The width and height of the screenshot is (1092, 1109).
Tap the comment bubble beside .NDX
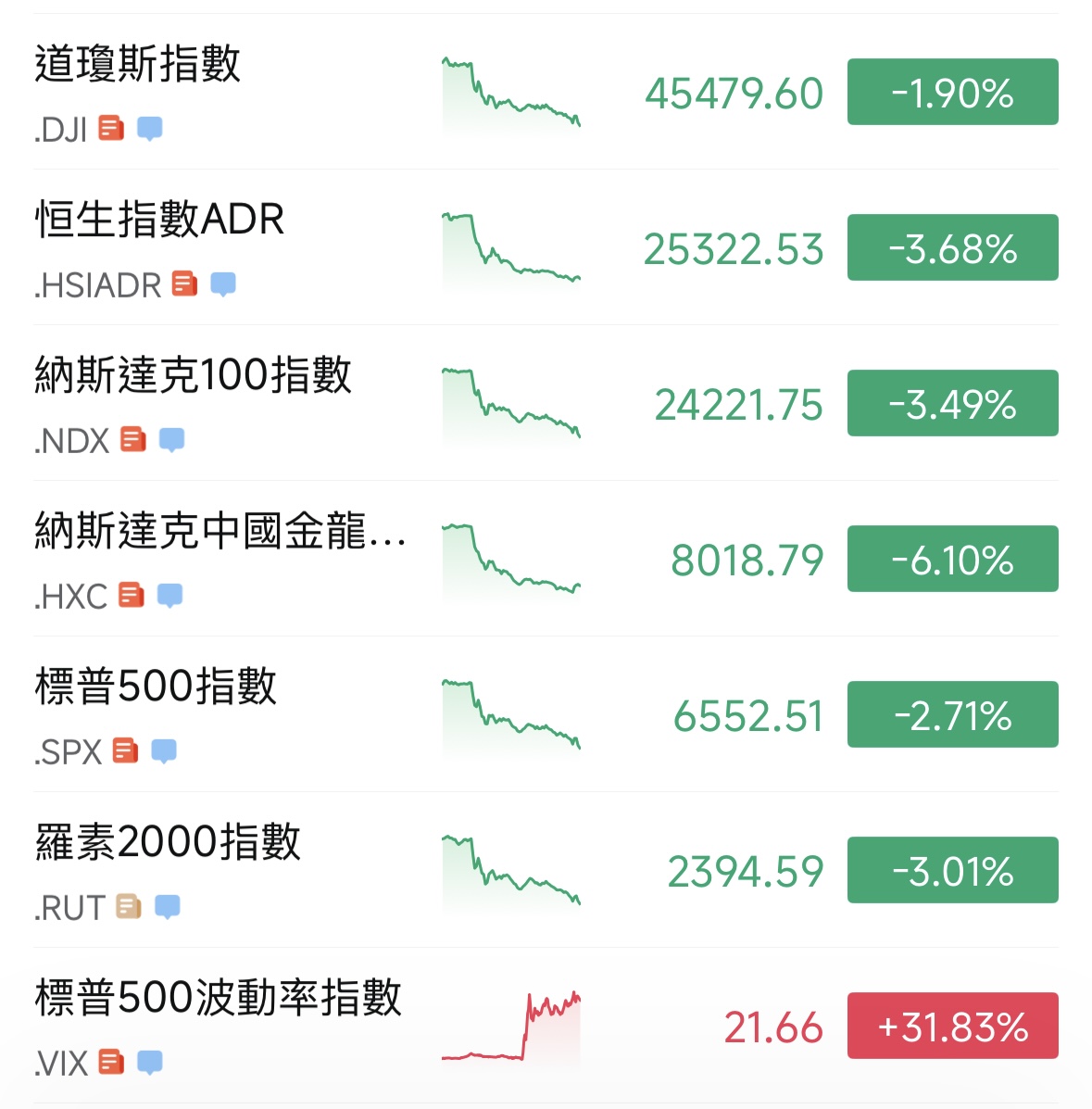click(x=171, y=439)
